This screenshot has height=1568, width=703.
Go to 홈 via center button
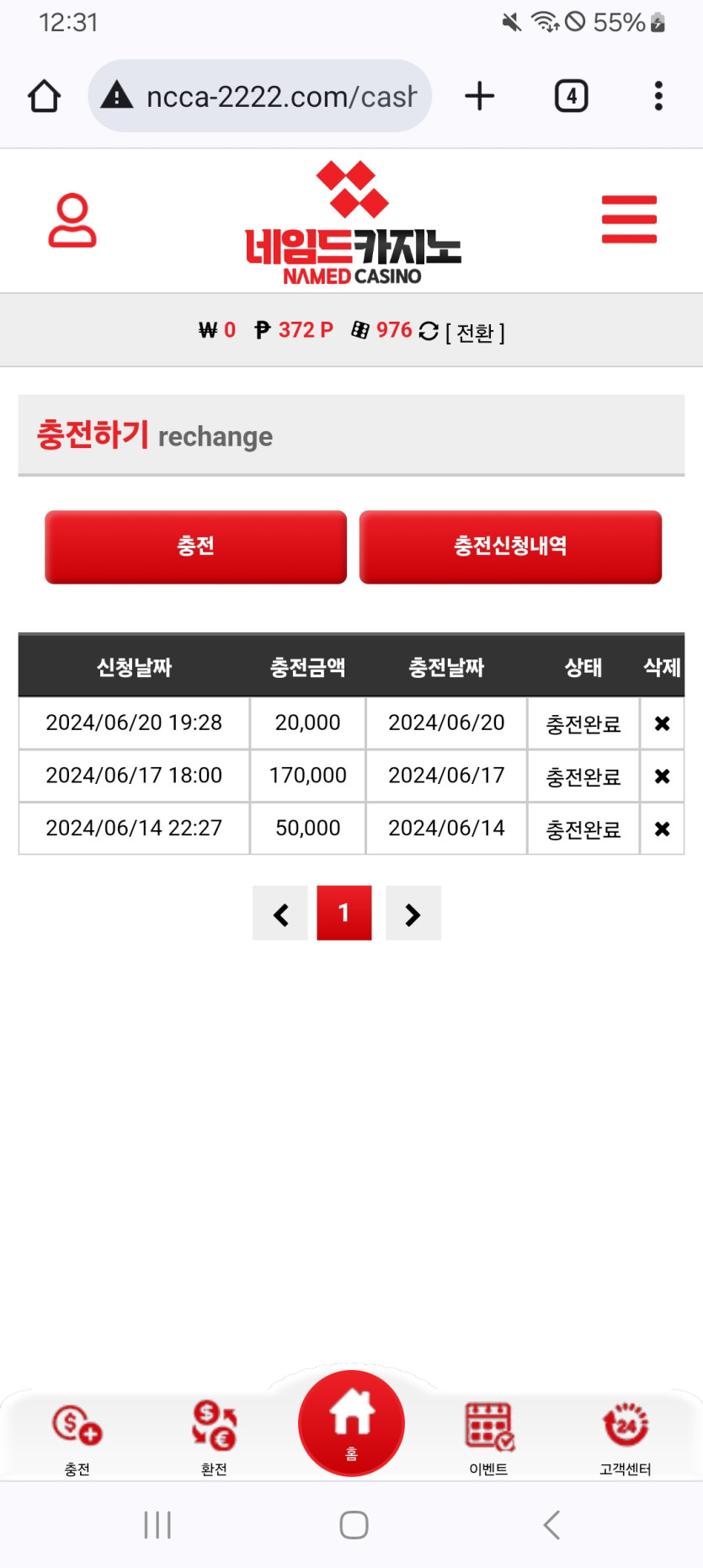[351, 1423]
